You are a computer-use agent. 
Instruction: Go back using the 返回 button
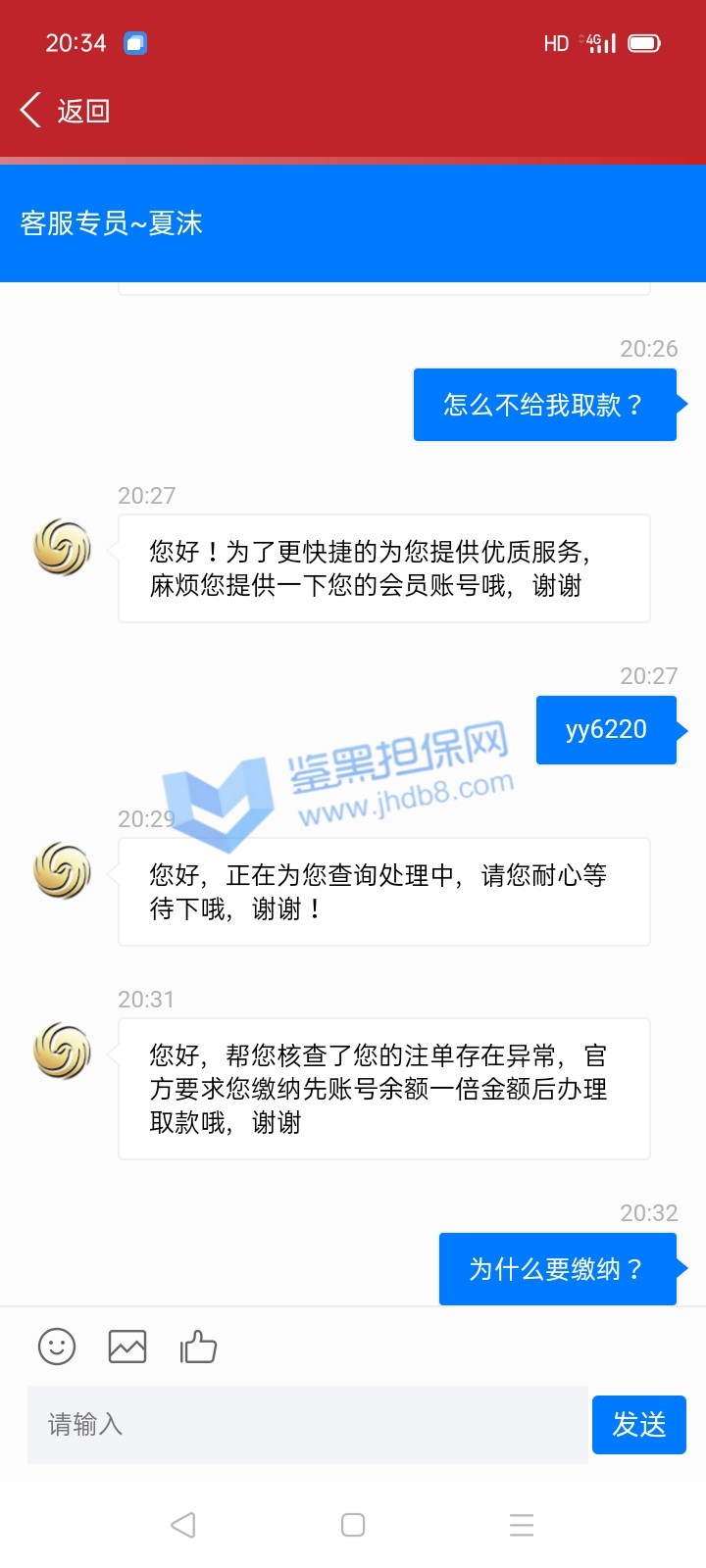(x=65, y=111)
